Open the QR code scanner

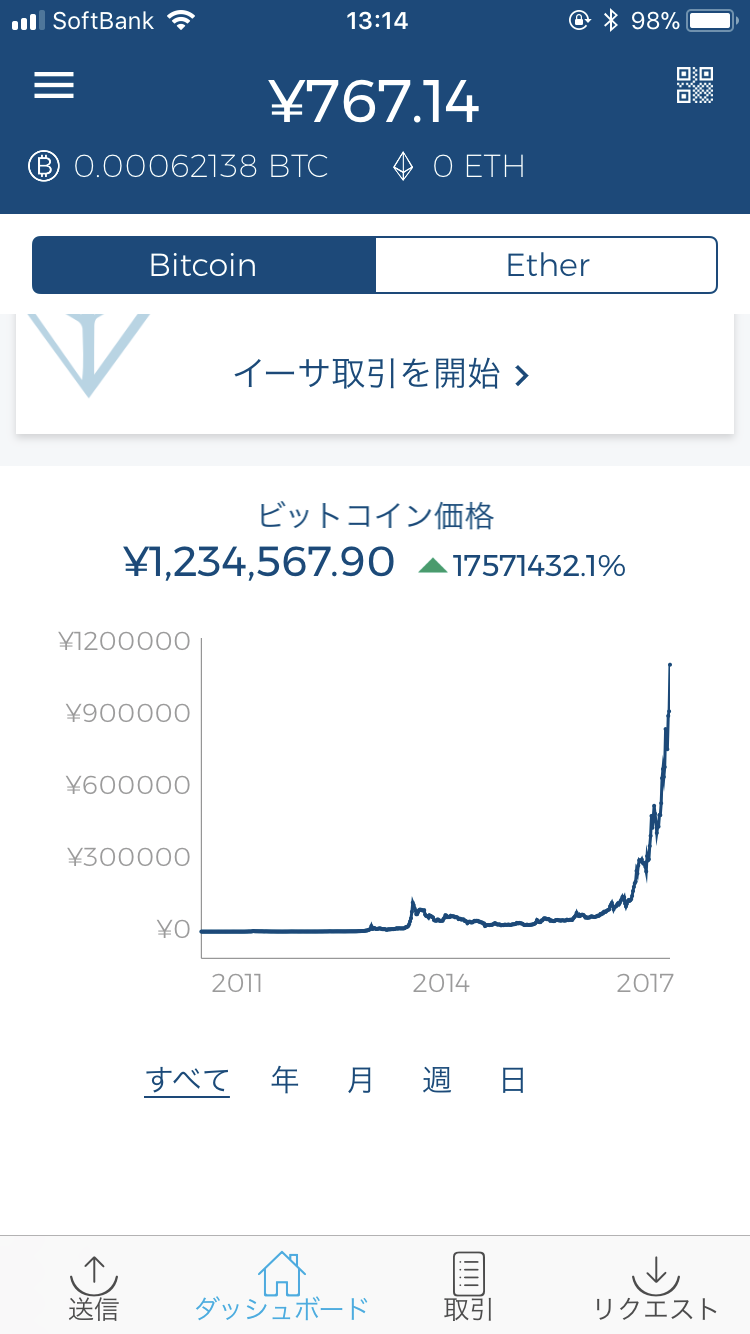click(x=695, y=86)
